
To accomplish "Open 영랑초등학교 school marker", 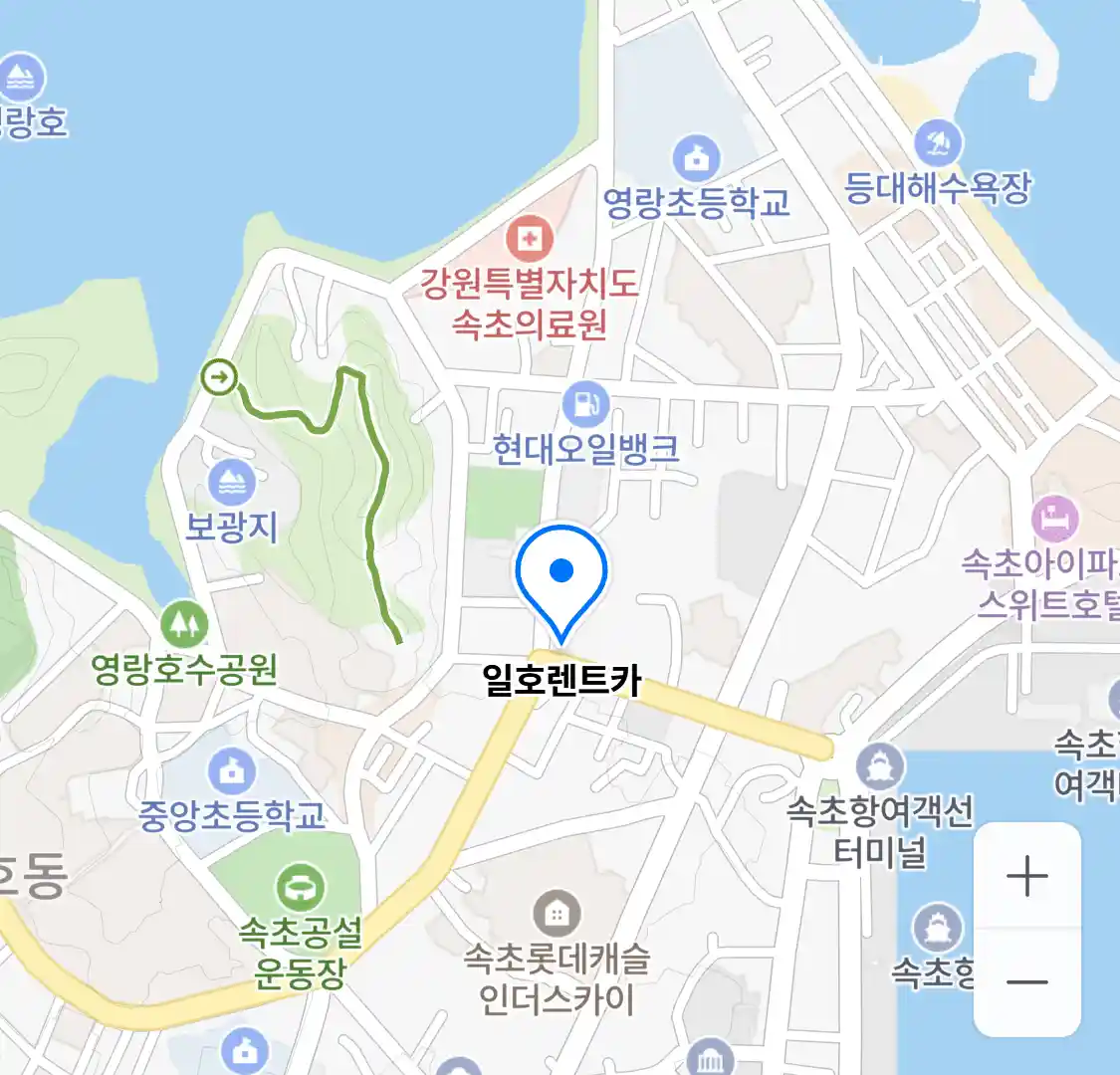I will [x=697, y=158].
